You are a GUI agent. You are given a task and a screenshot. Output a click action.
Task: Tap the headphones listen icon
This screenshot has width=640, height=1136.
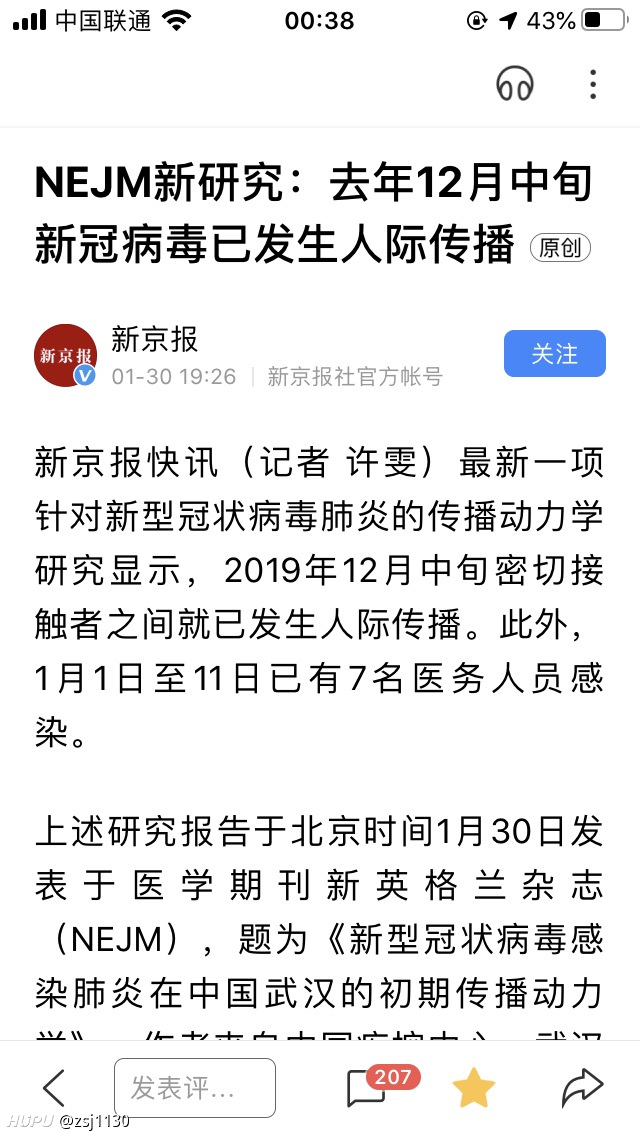pyautogui.click(x=515, y=83)
